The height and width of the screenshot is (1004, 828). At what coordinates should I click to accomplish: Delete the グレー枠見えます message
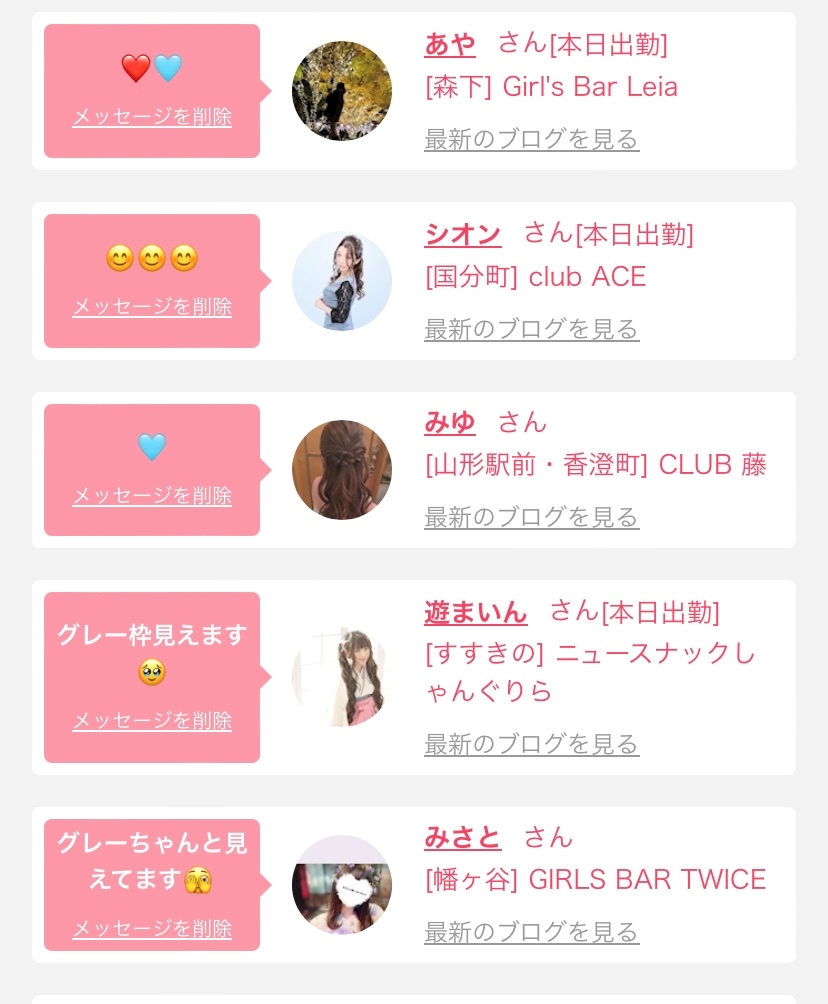tap(152, 721)
